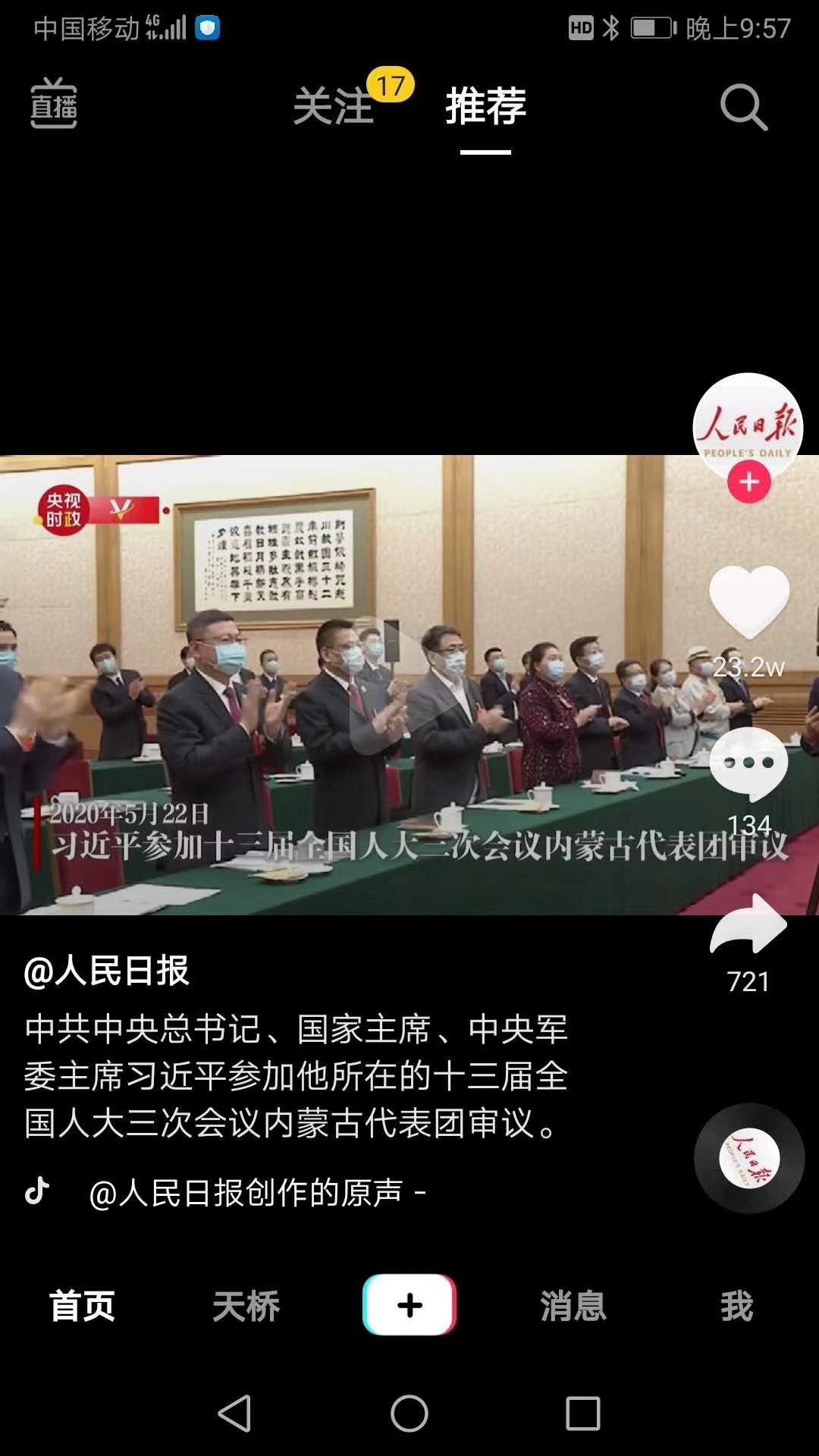Viewport: 819px width, 1456px height.
Task: Open the comments bubble
Action: pos(749,764)
